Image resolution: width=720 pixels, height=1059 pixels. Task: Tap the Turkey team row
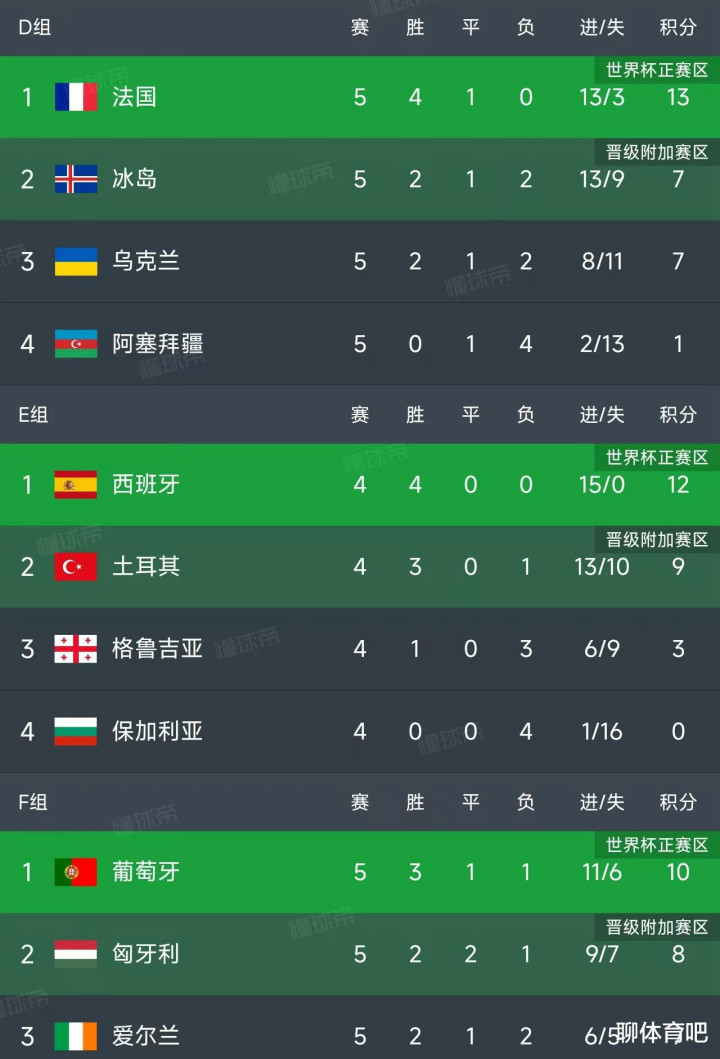point(360,567)
